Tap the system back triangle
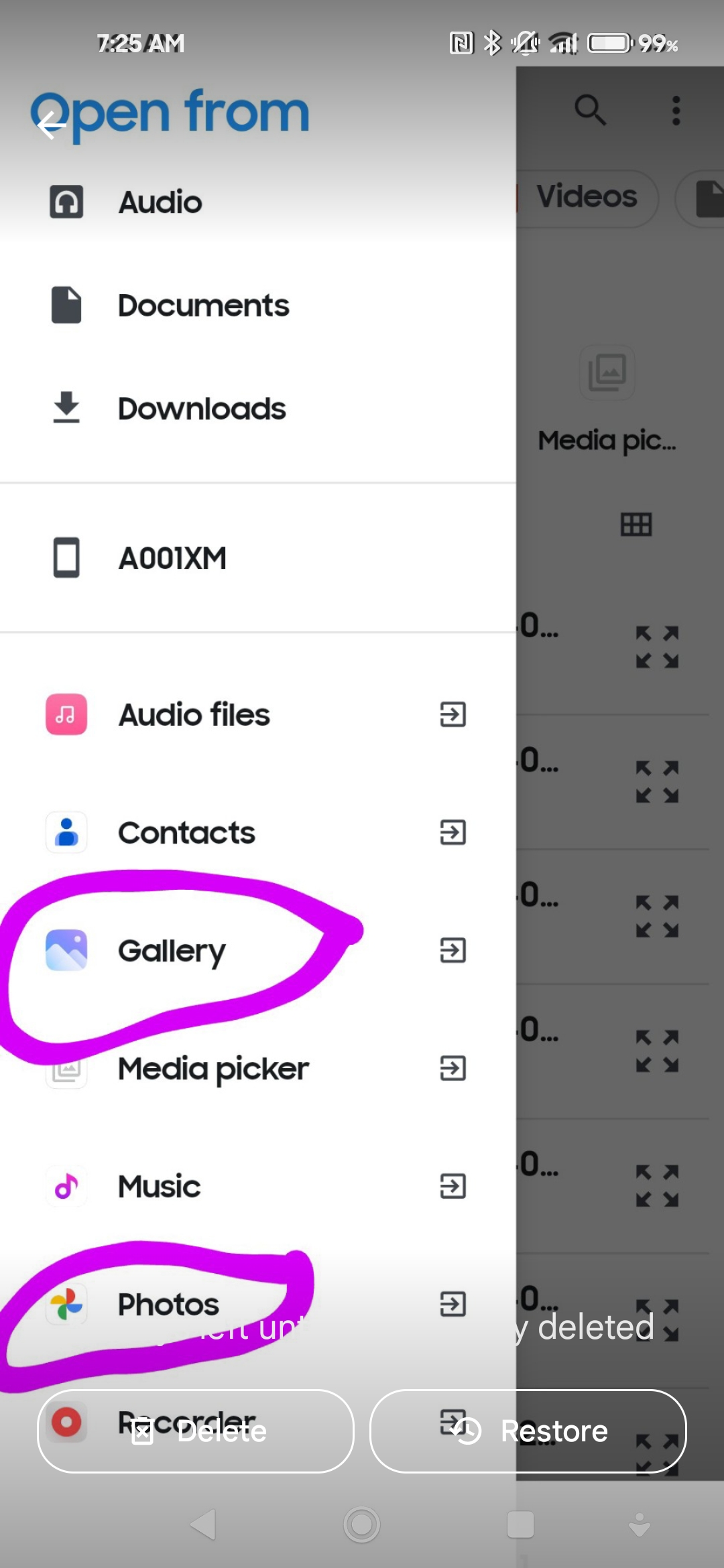This screenshot has height=1568, width=724. 204,1525
